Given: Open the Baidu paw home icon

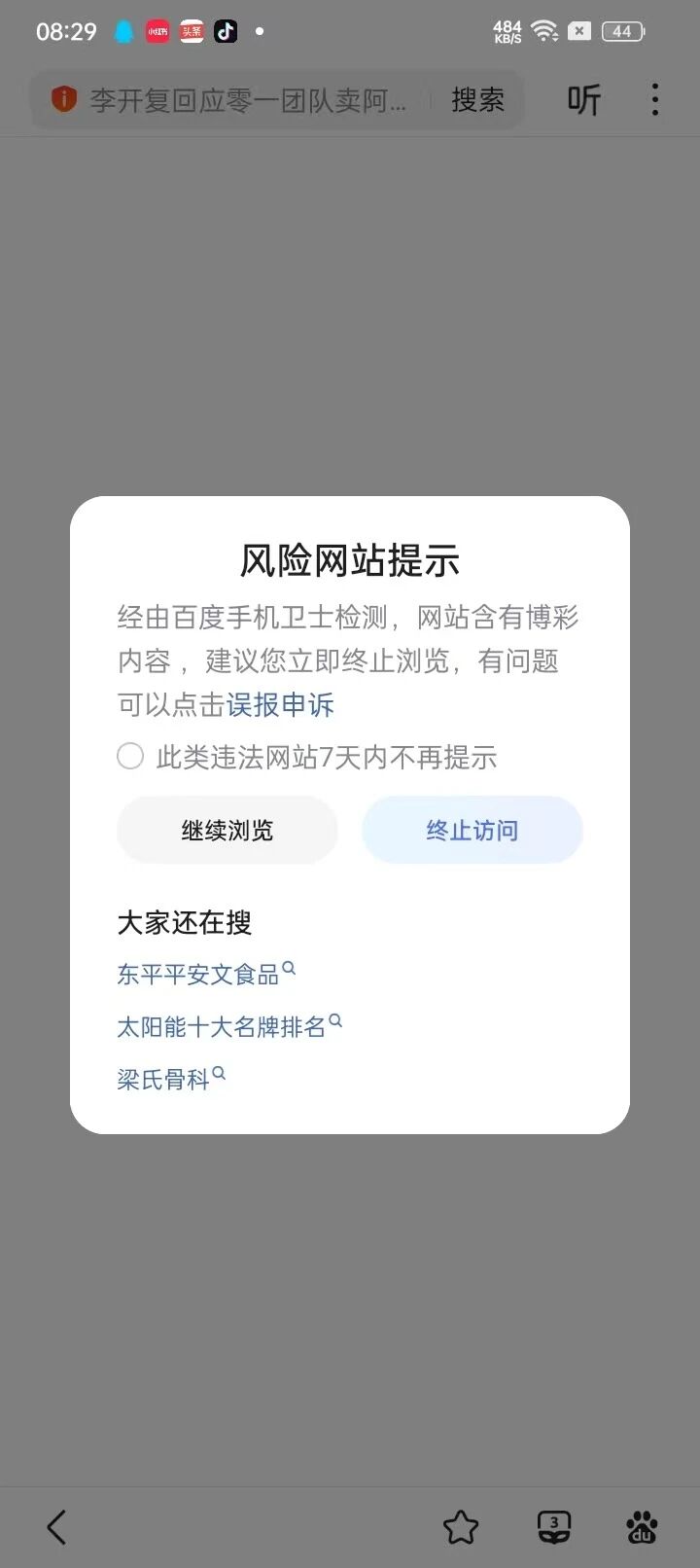Looking at the screenshot, I should pos(642,1526).
